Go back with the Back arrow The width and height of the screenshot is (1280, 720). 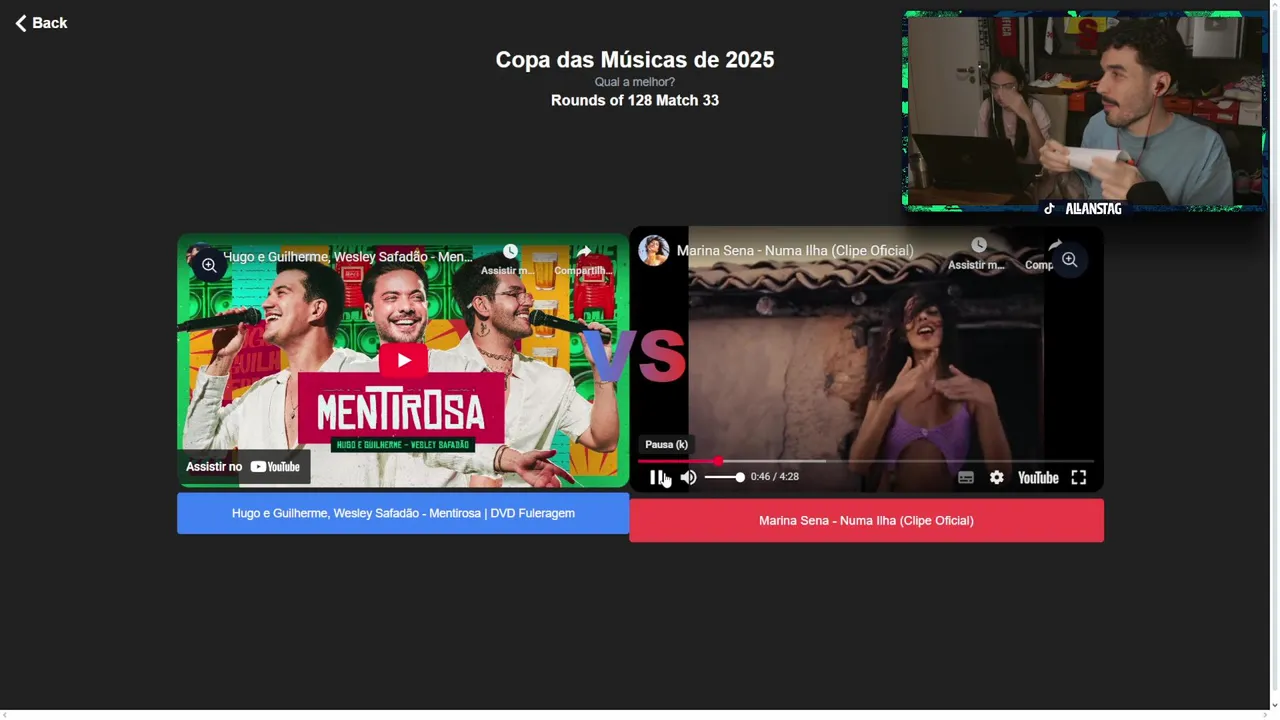40,23
